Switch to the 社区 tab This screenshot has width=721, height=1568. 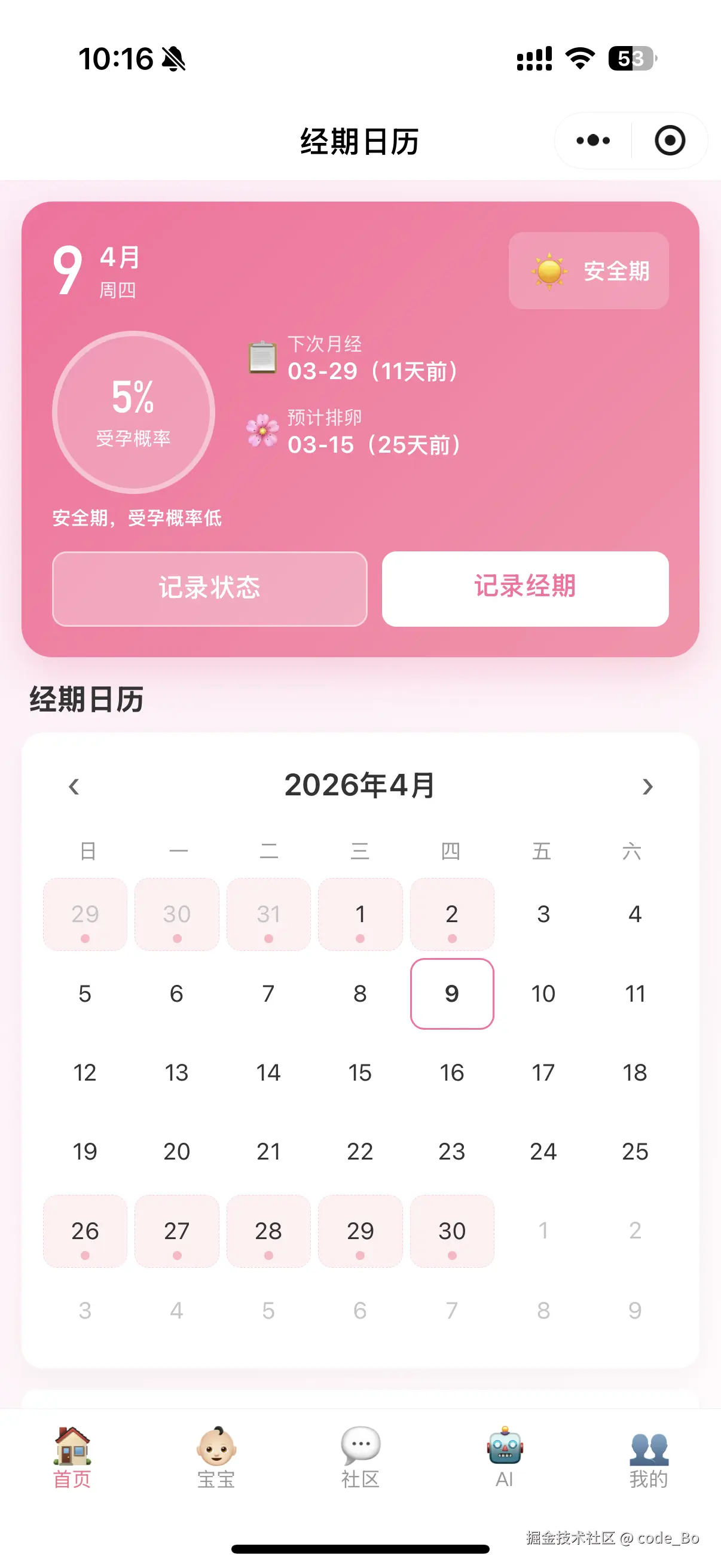360,1457
